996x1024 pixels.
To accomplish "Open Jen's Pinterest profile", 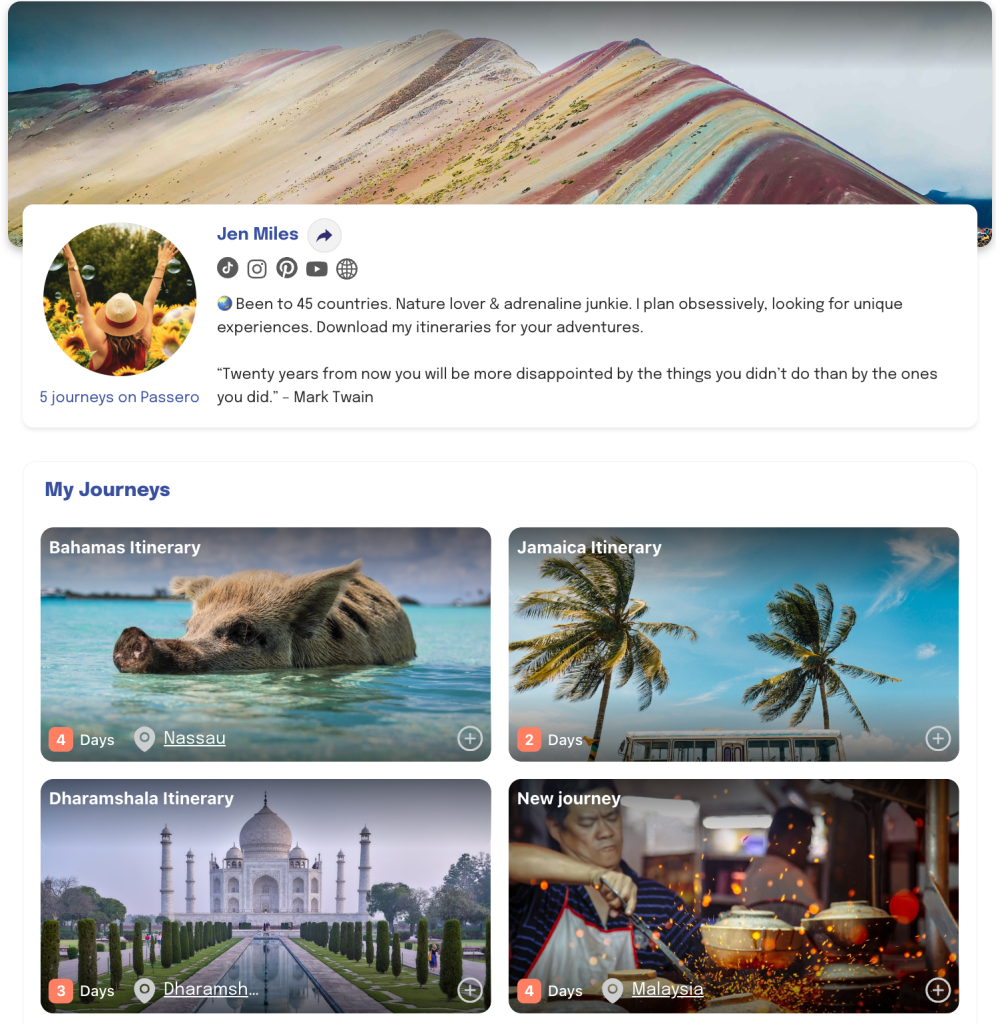I will pos(287,268).
